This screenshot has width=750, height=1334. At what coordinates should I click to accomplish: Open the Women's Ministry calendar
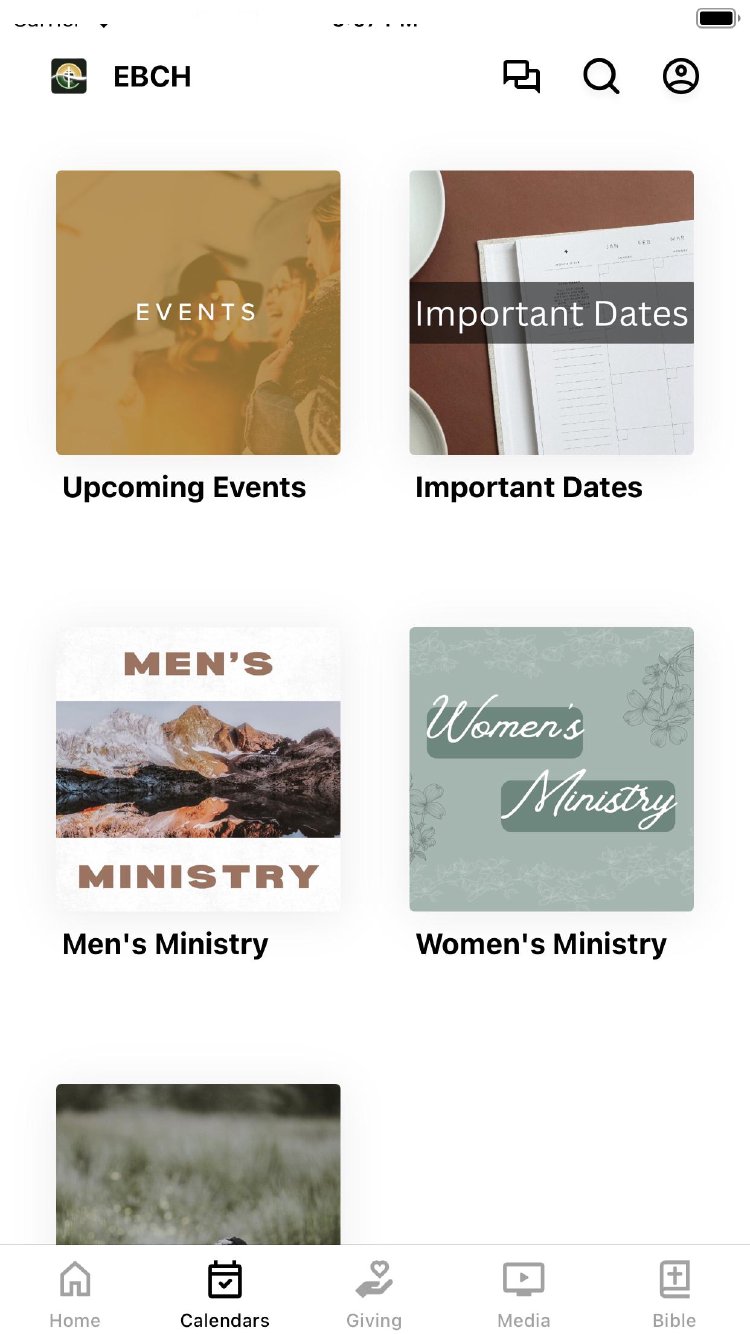coord(551,769)
